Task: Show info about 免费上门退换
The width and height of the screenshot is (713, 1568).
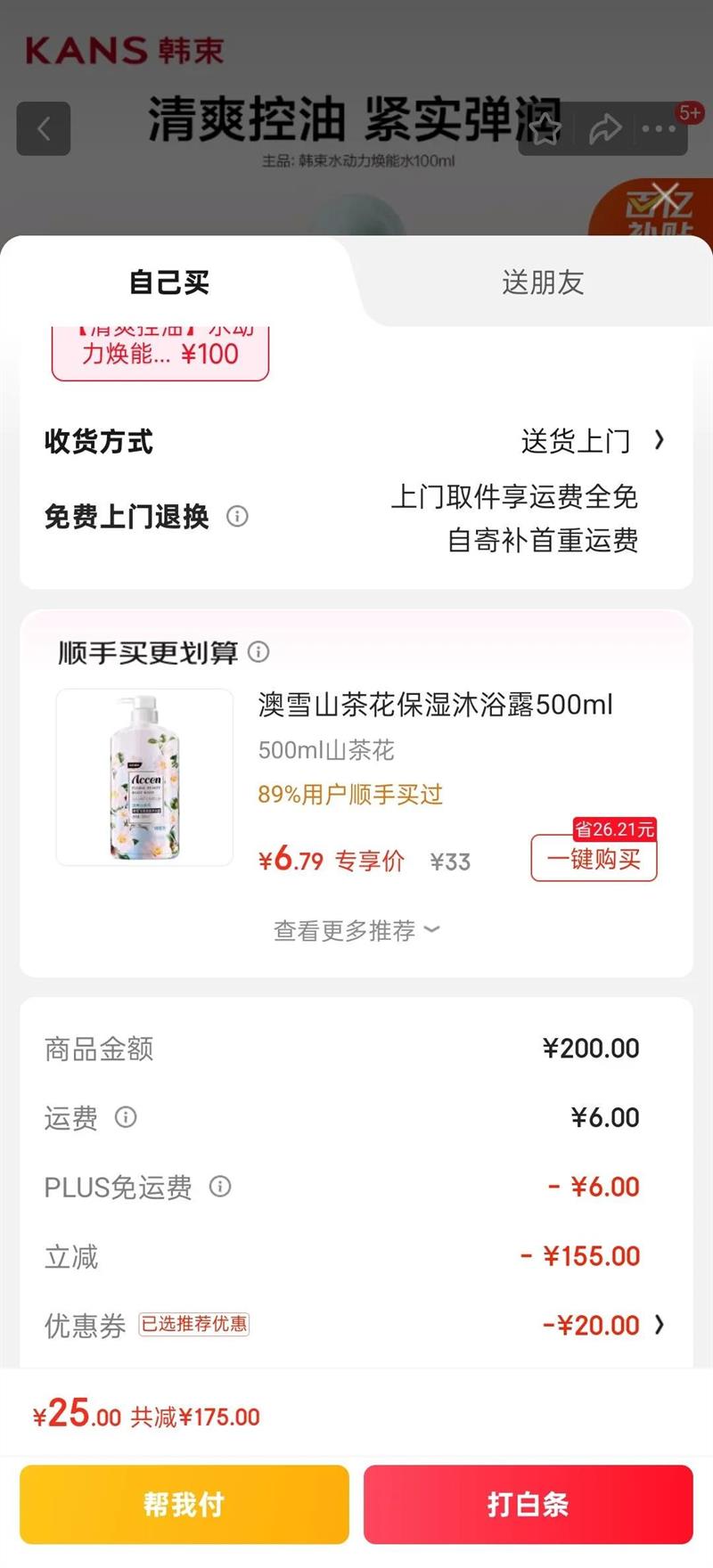Action: click(237, 516)
